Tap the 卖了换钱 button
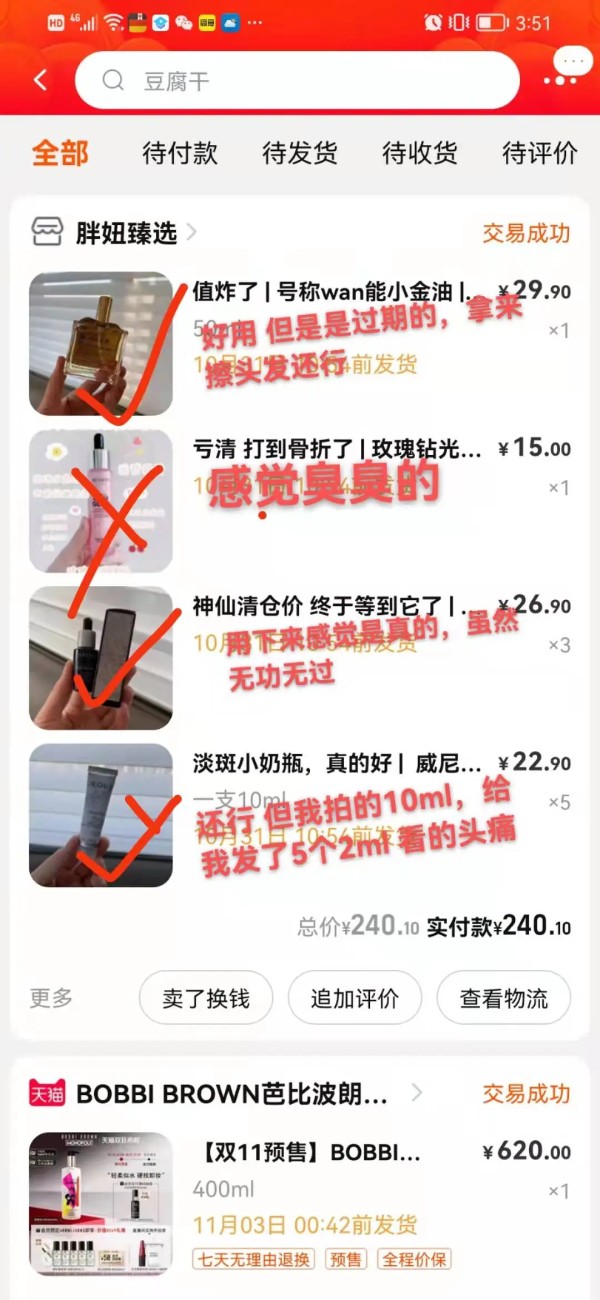The height and width of the screenshot is (1300, 600). click(205, 997)
